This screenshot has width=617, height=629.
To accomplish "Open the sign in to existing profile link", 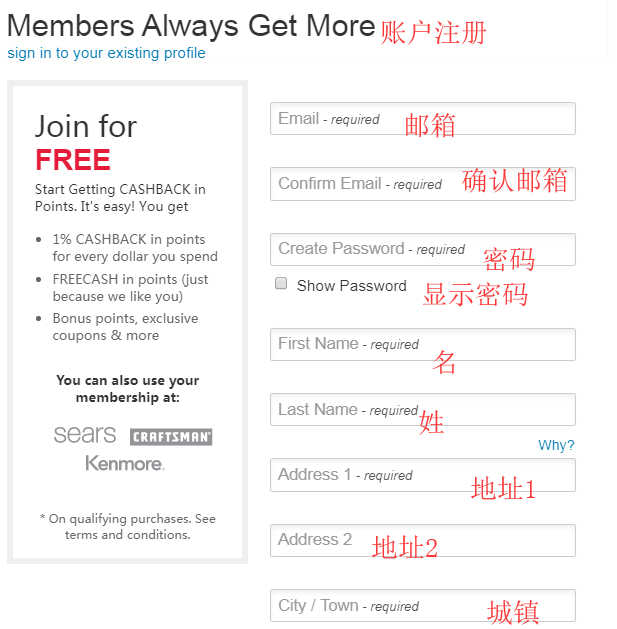I will click(106, 53).
